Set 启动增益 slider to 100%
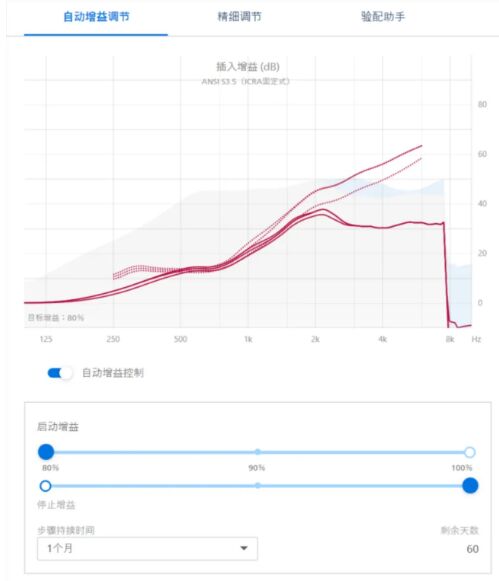The image size is (499, 581). click(470, 452)
